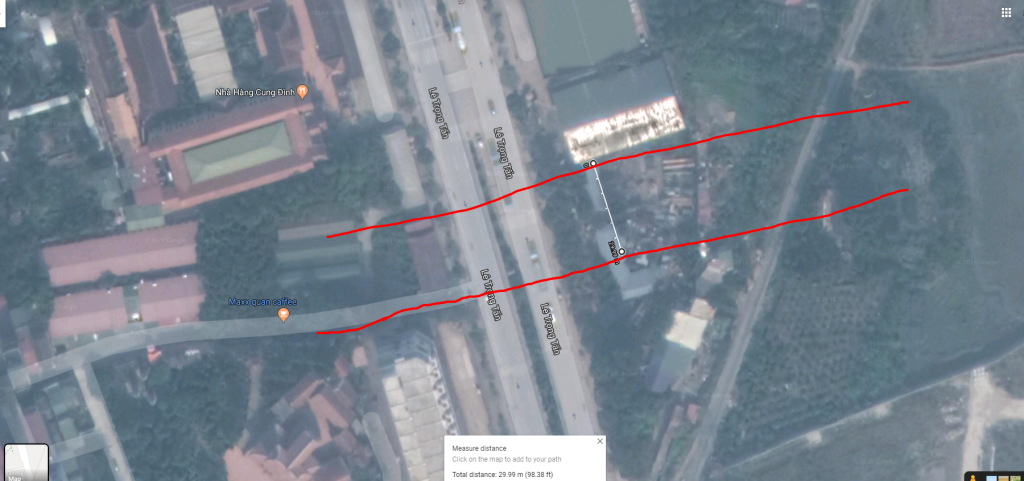This screenshot has height=481, width=1024.
Task: Tap the Street View pegman
Action: pyautogui.click(x=971, y=476)
